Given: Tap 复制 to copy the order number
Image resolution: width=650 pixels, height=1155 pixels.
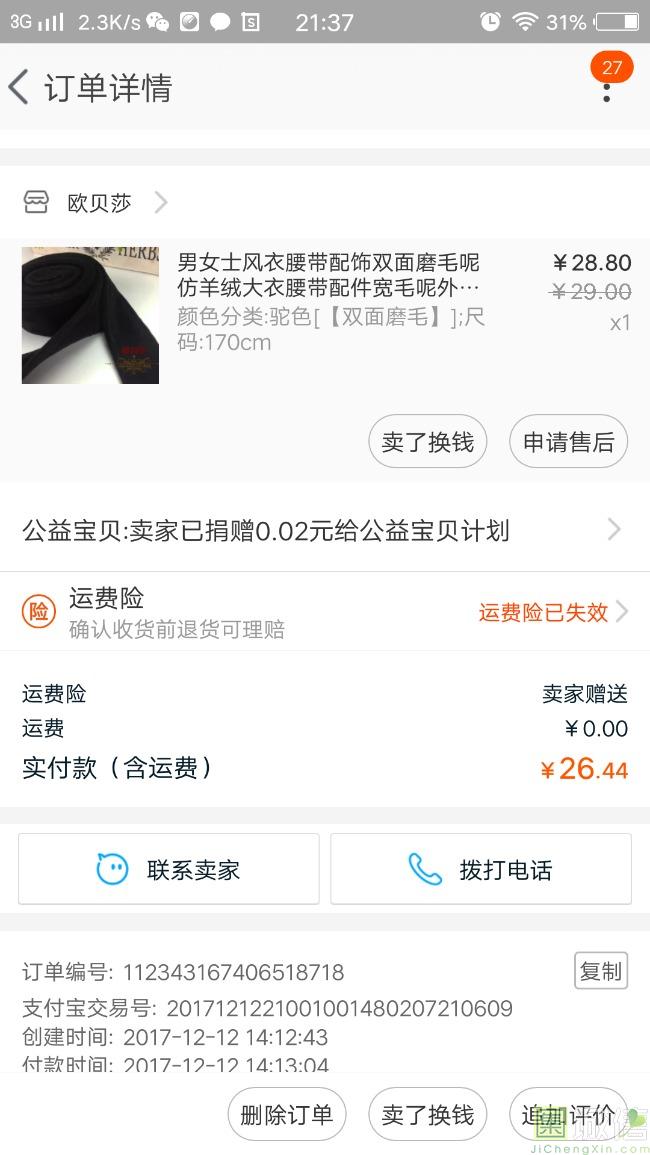Looking at the screenshot, I should [x=600, y=971].
